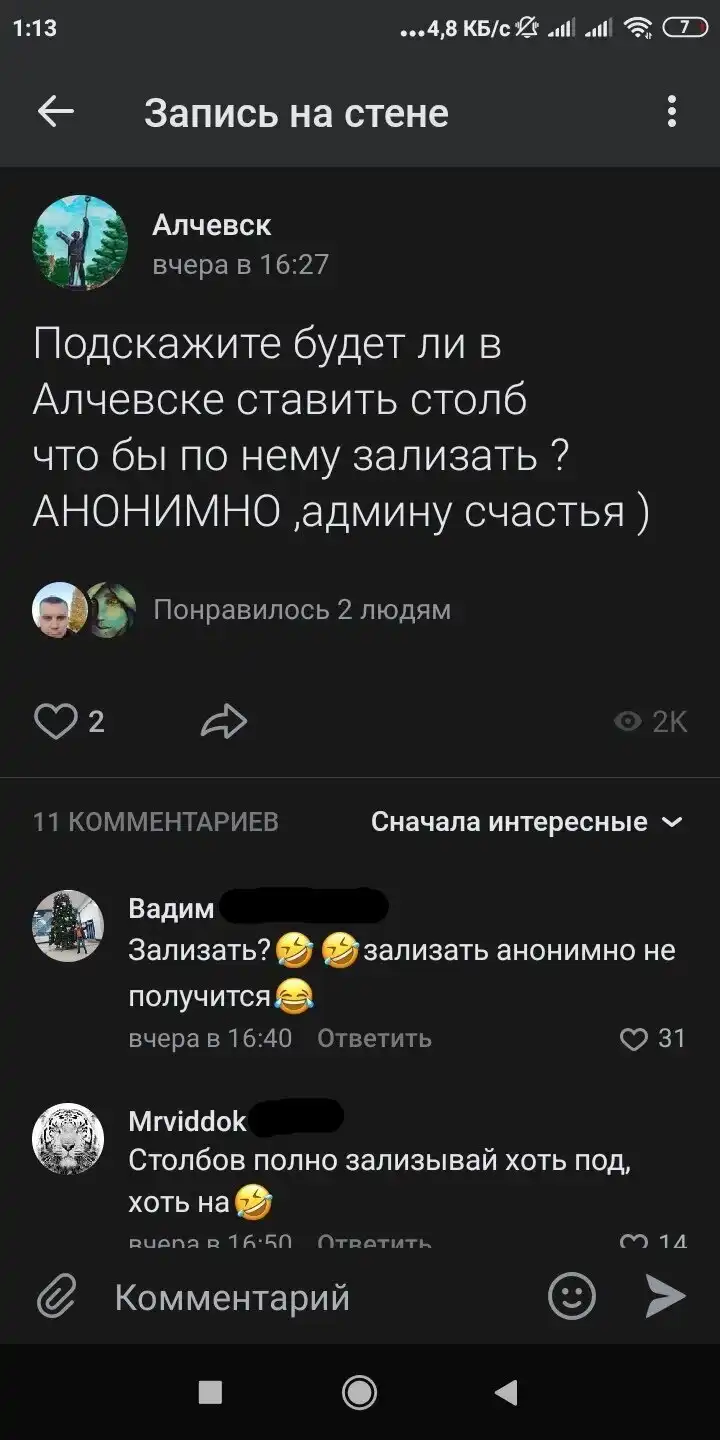Go back using the header arrow
This screenshot has height=1440, width=720.
(56, 113)
